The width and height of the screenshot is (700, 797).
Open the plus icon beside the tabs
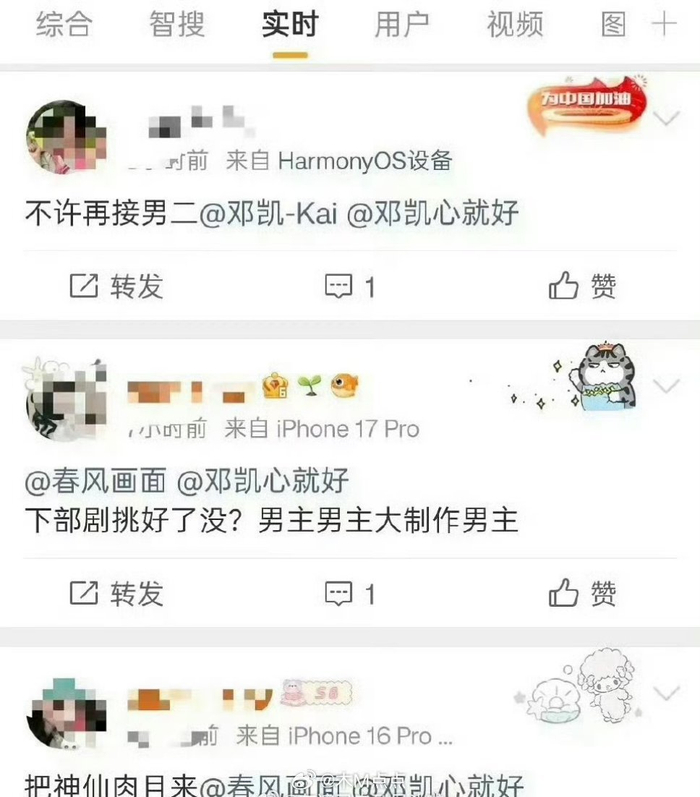[x=664, y=24]
